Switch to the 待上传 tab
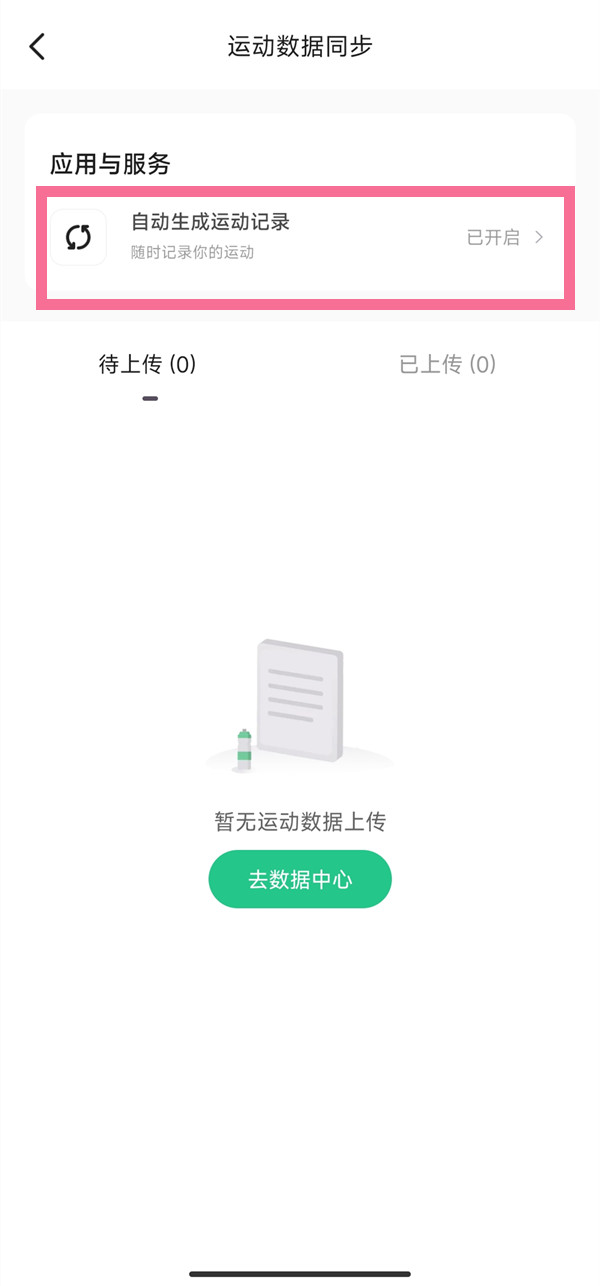Screen dimensions: 600x1286 [148, 365]
